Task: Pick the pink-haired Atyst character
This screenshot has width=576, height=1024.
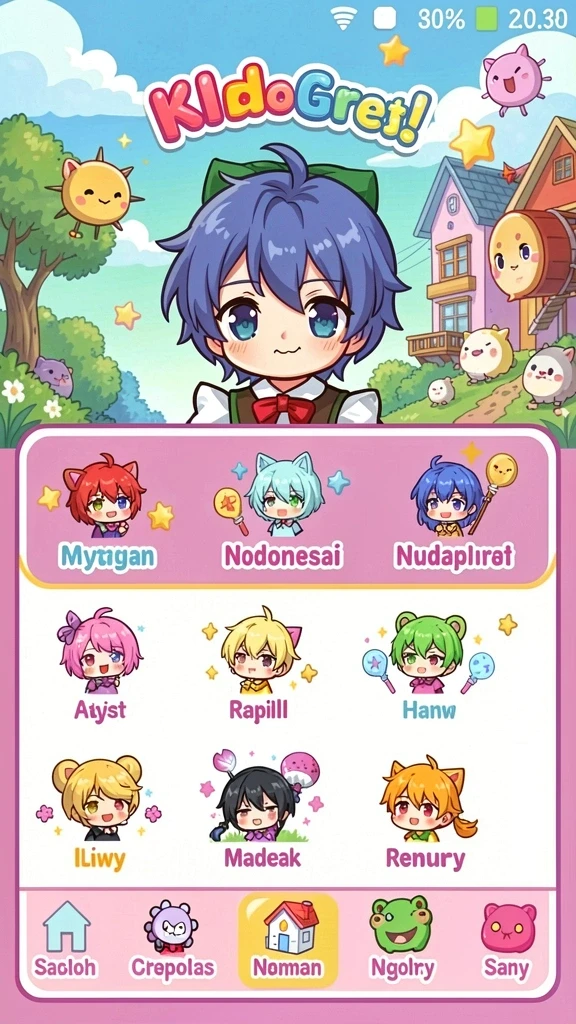Action: point(100,665)
